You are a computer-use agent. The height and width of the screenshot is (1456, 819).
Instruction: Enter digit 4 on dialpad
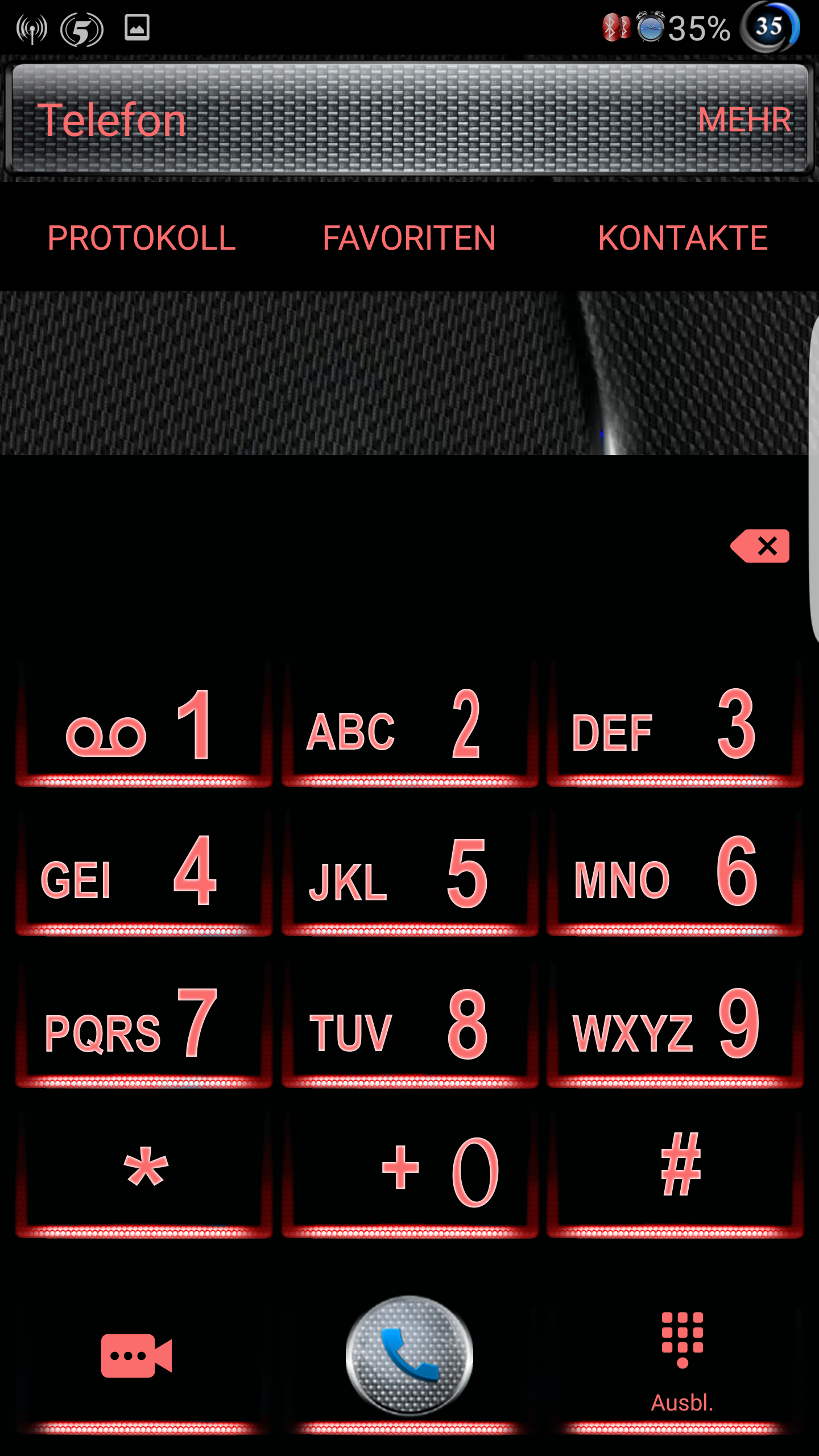click(x=144, y=872)
